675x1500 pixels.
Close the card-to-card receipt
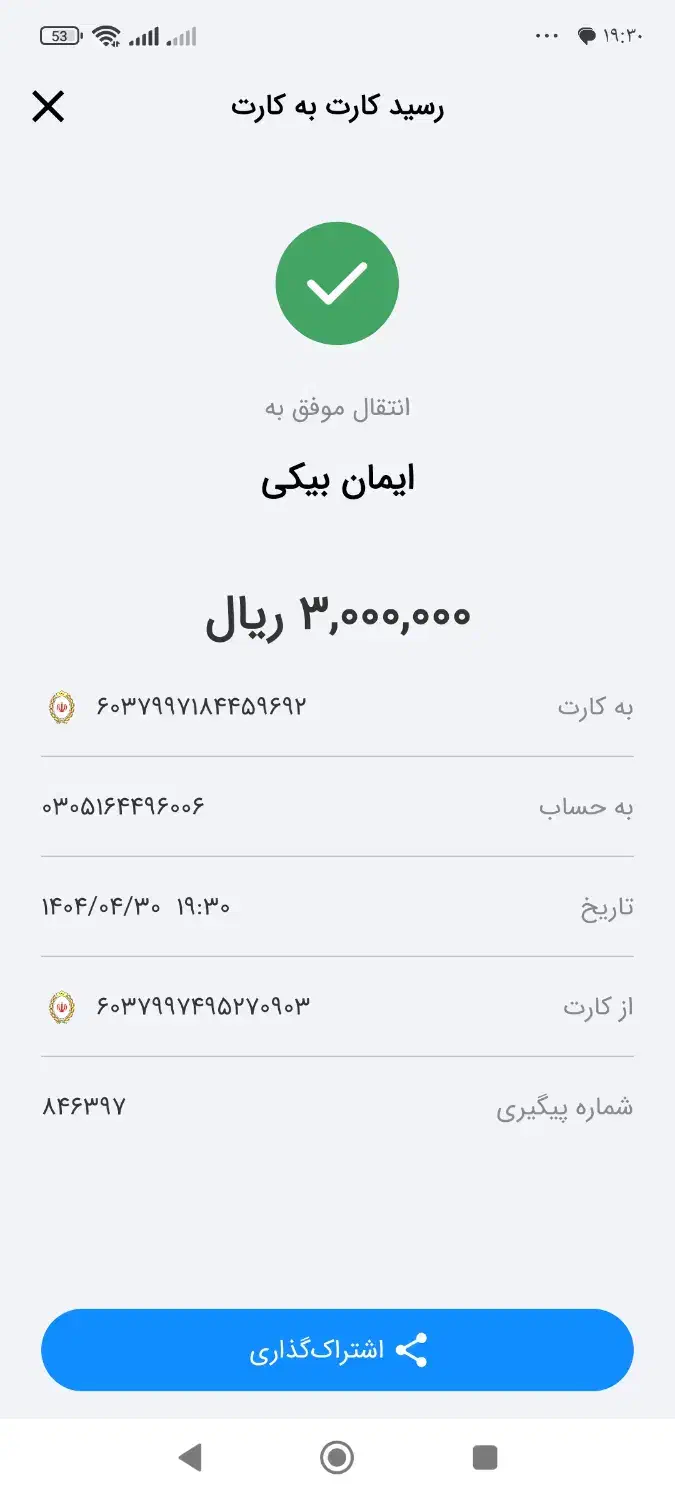(x=48, y=106)
